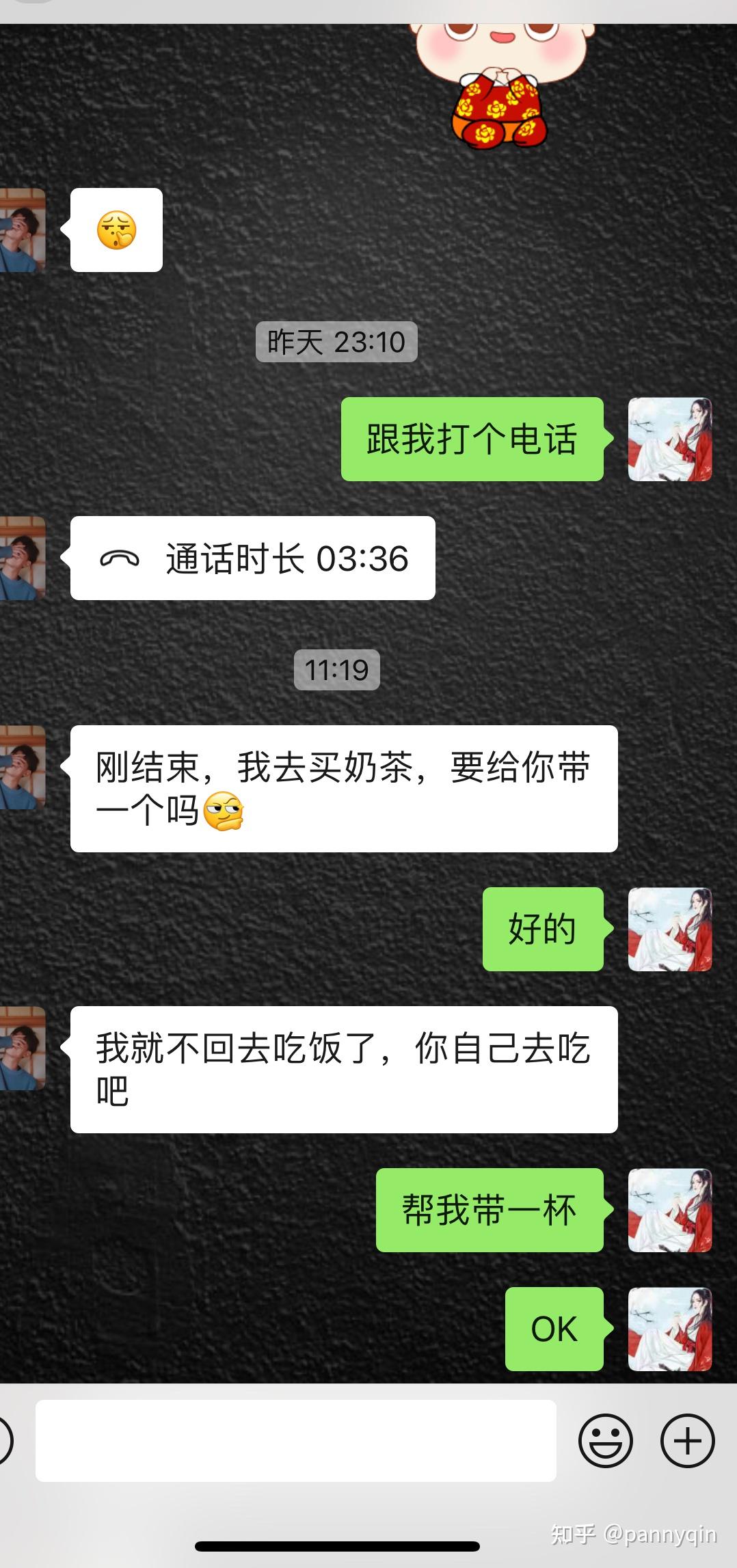
Task: Open contact avatar beside the milk tea message
Action: [x=23, y=768]
